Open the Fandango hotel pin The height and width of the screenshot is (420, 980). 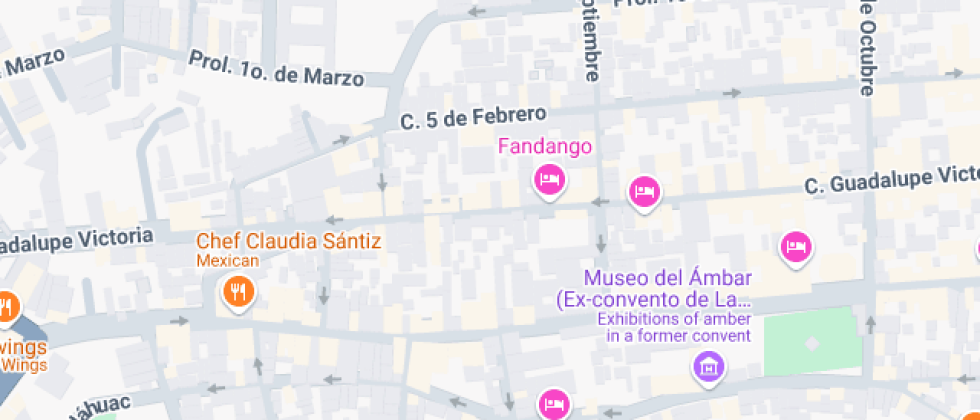point(548,181)
